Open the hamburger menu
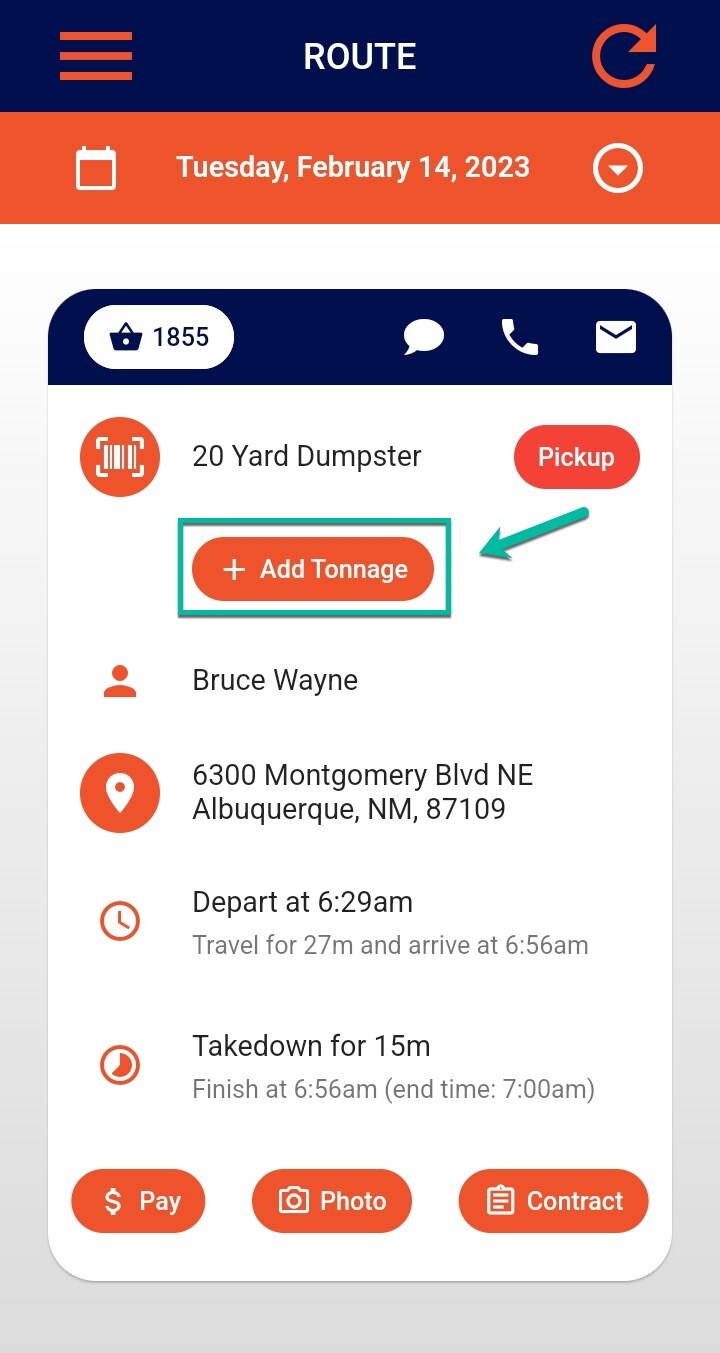This screenshot has height=1353, width=720. click(x=96, y=56)
